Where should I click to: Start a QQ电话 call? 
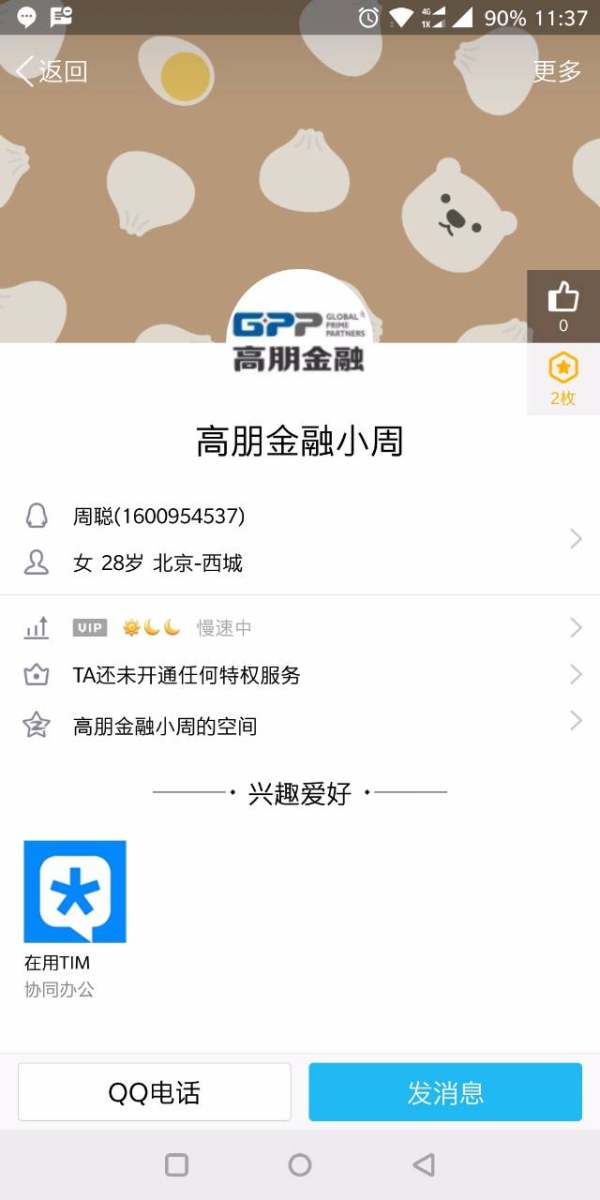154,1092
